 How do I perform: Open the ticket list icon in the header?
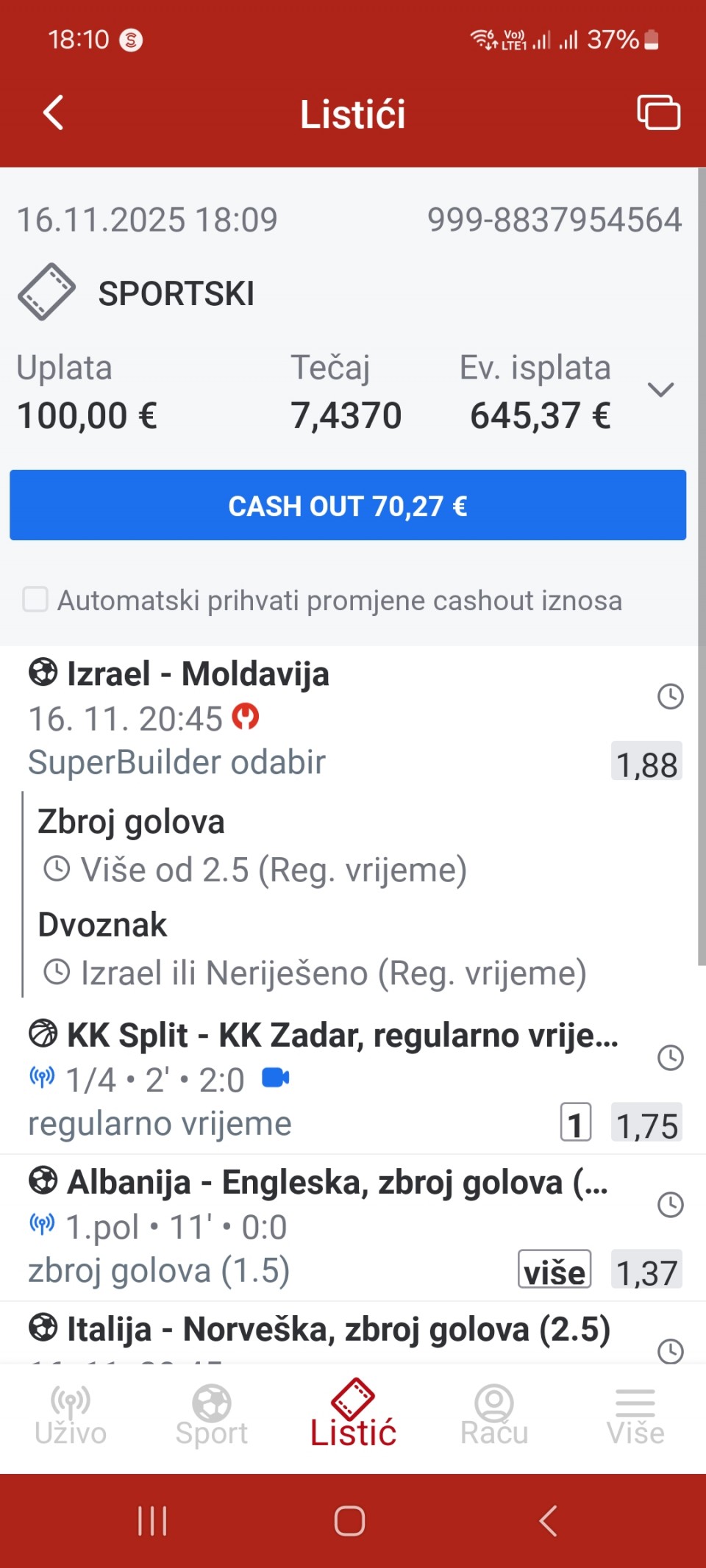coord(658,112)
